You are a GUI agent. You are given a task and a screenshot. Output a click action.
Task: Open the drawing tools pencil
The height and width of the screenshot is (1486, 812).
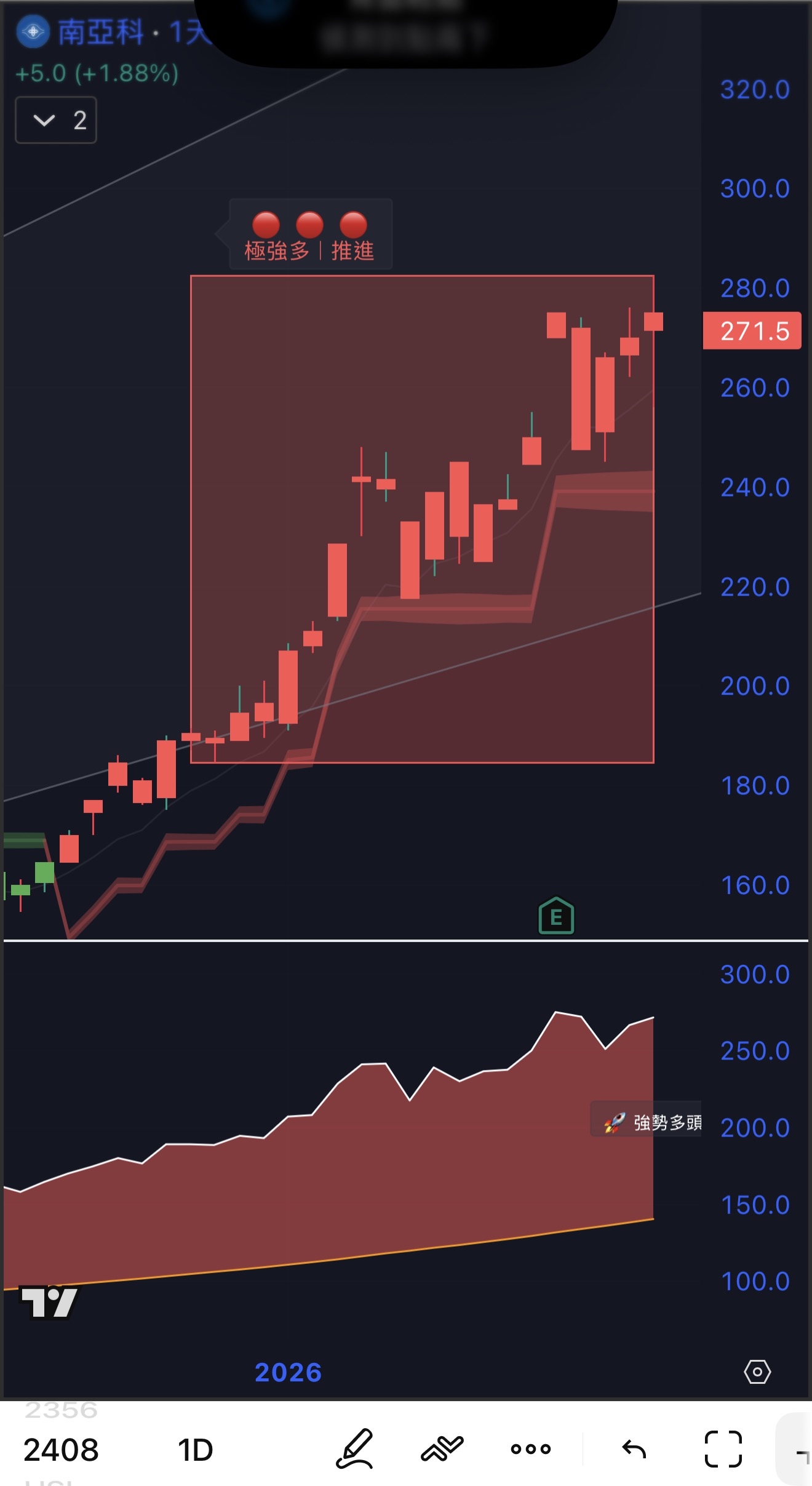(x=355, y=1449)
